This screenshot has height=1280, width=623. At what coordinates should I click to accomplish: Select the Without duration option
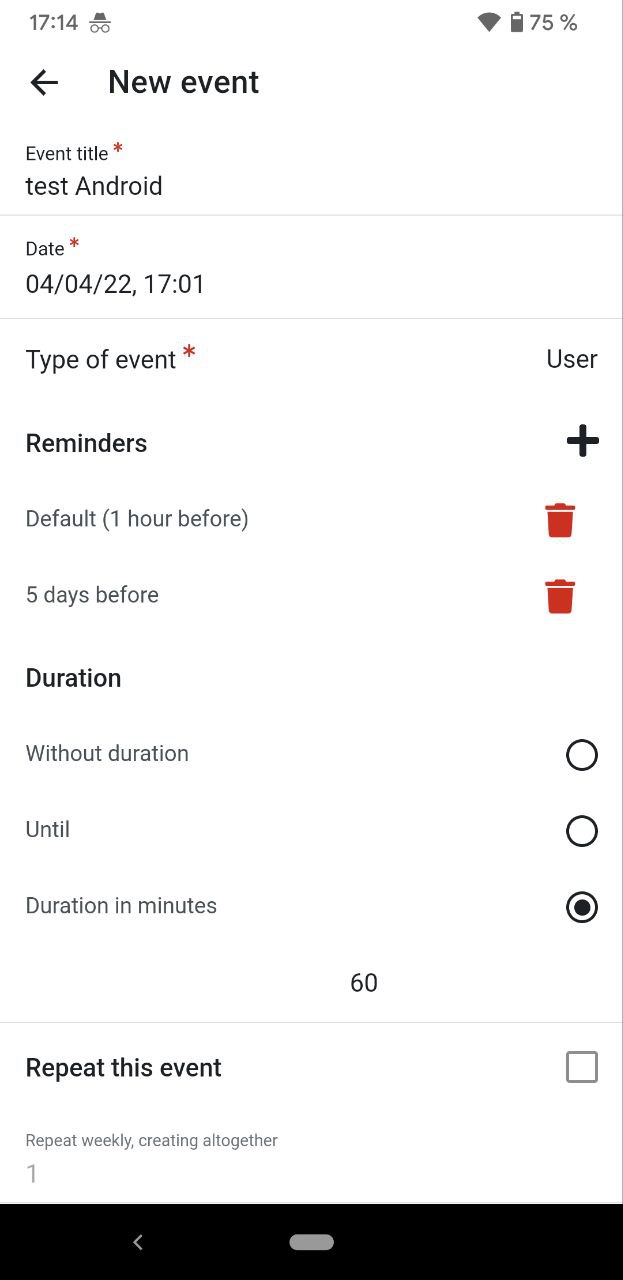(582, 755)
